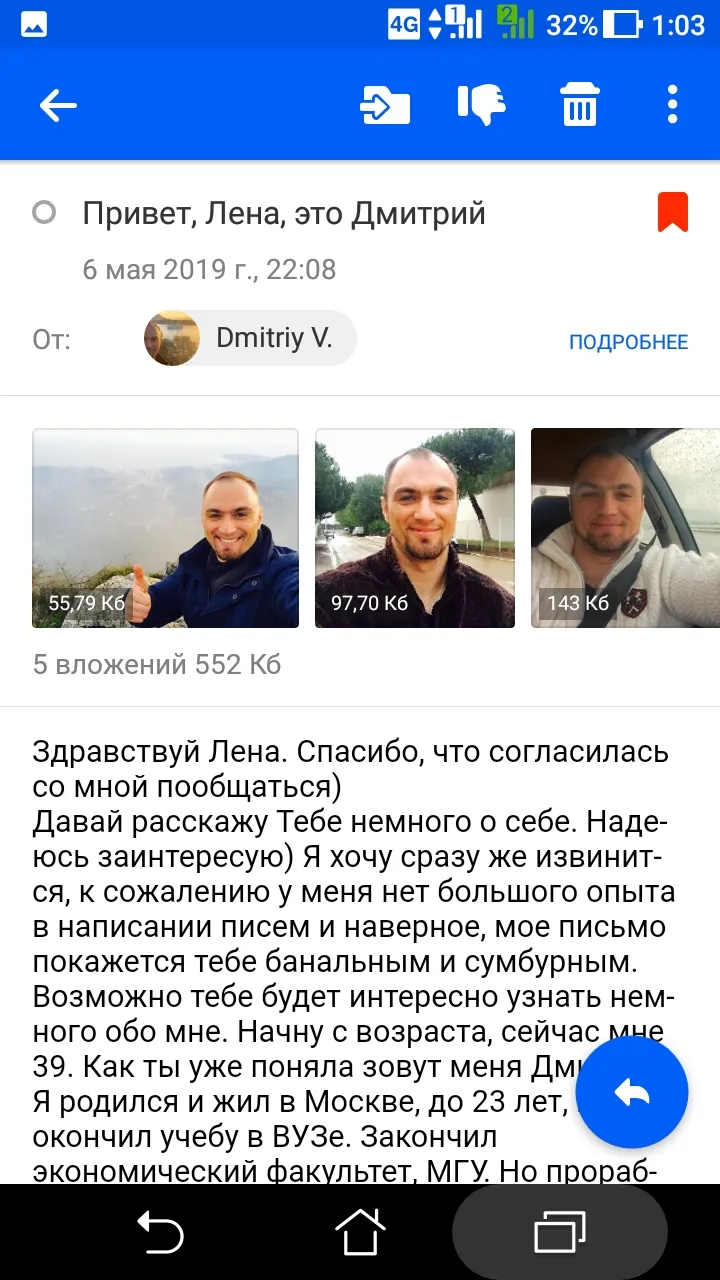Viewport: 720px width, 1280px height.
Task: Tap the system home button
Action: [360, 1231]
